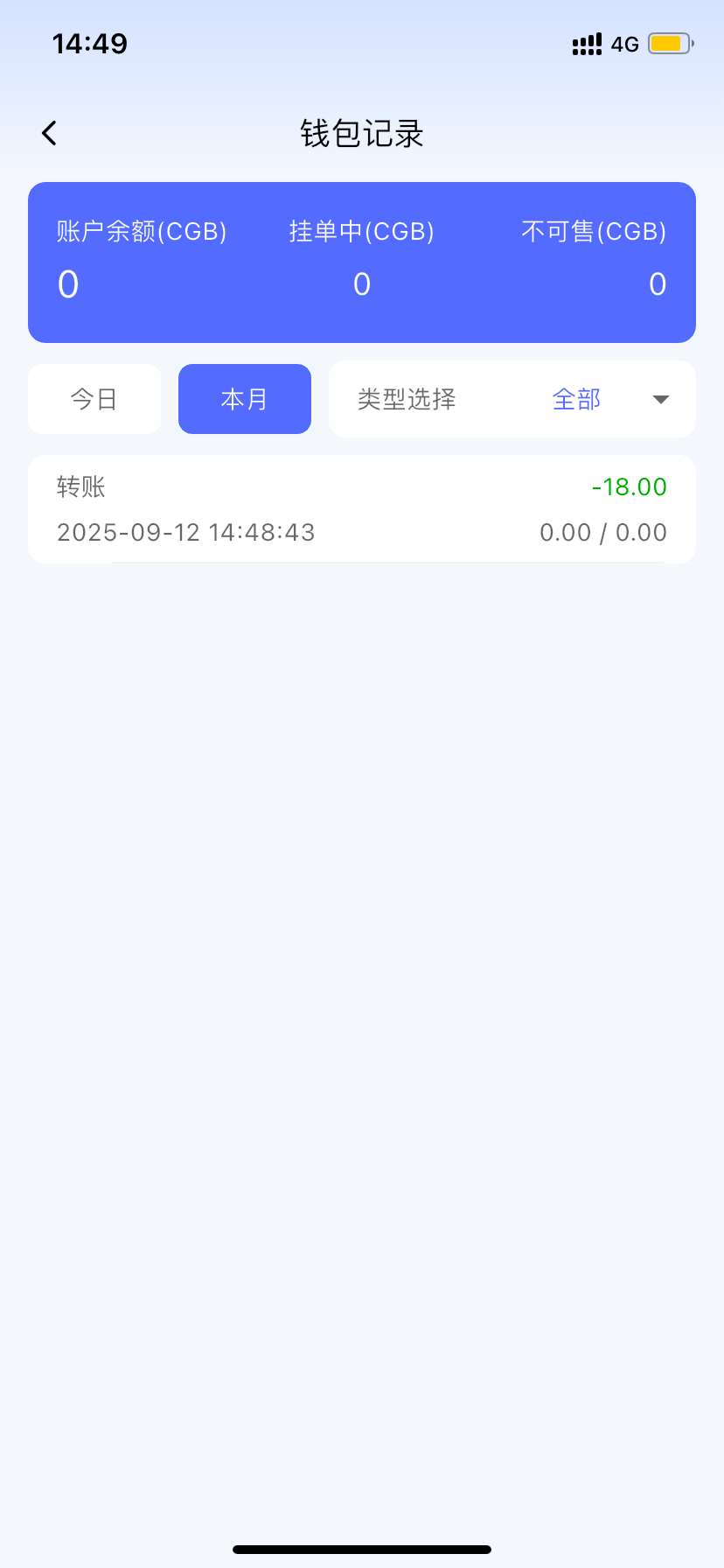724x1568 pixels.
Task: Tap the back arrow to exit 钱包记录
Action: click(x=48, y=132)
